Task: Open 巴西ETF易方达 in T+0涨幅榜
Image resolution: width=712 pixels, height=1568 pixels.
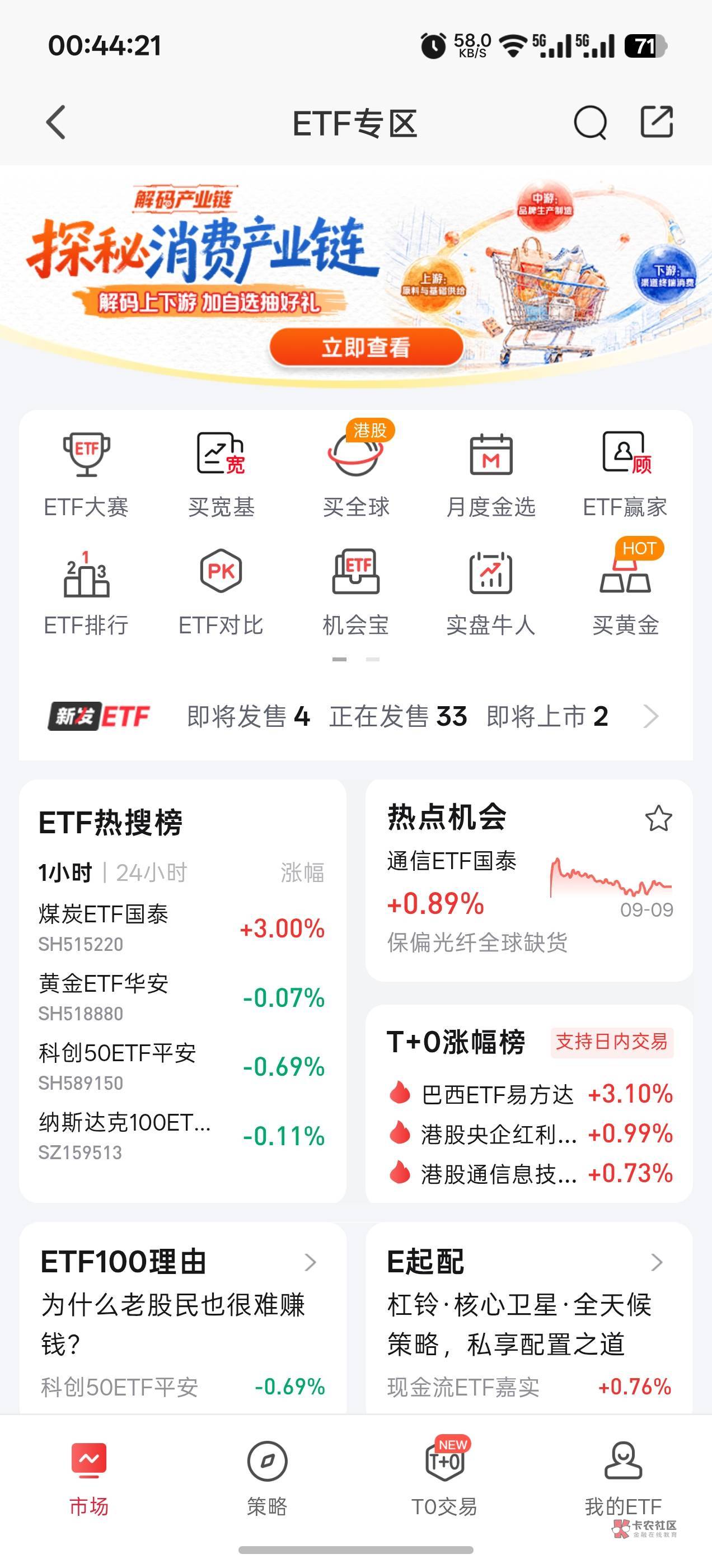Action: 530,1094
